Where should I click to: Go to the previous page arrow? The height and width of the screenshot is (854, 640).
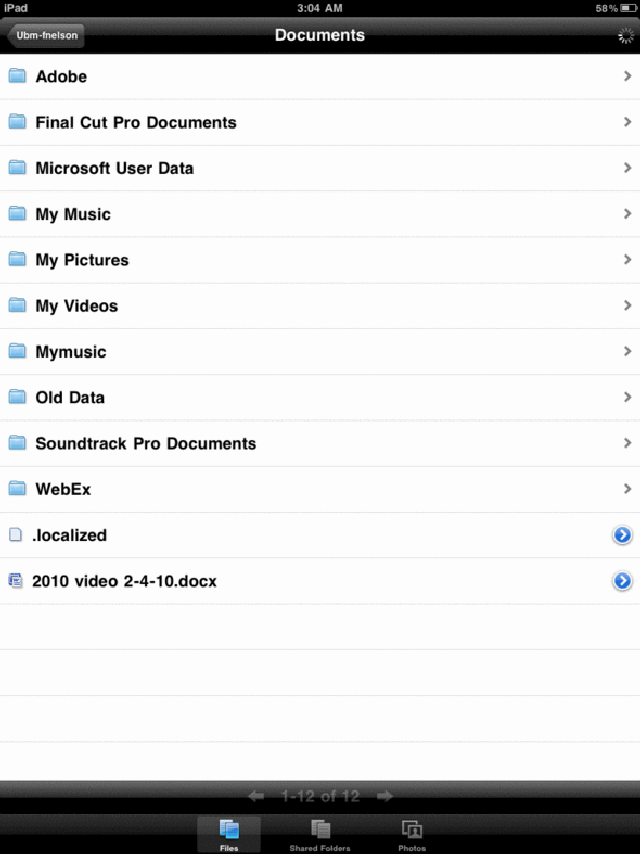(257, 797)
